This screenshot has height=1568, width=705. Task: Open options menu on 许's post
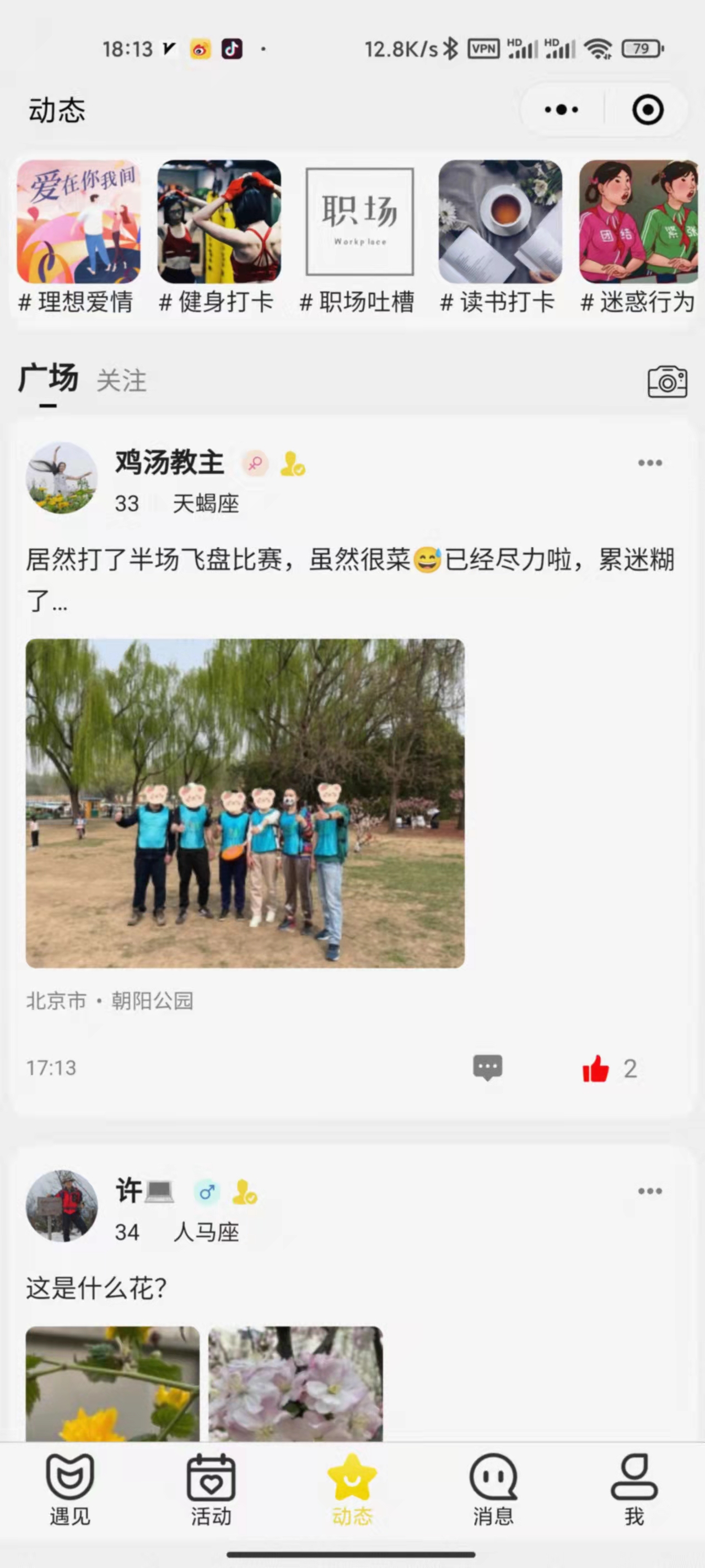(649, 1191)
